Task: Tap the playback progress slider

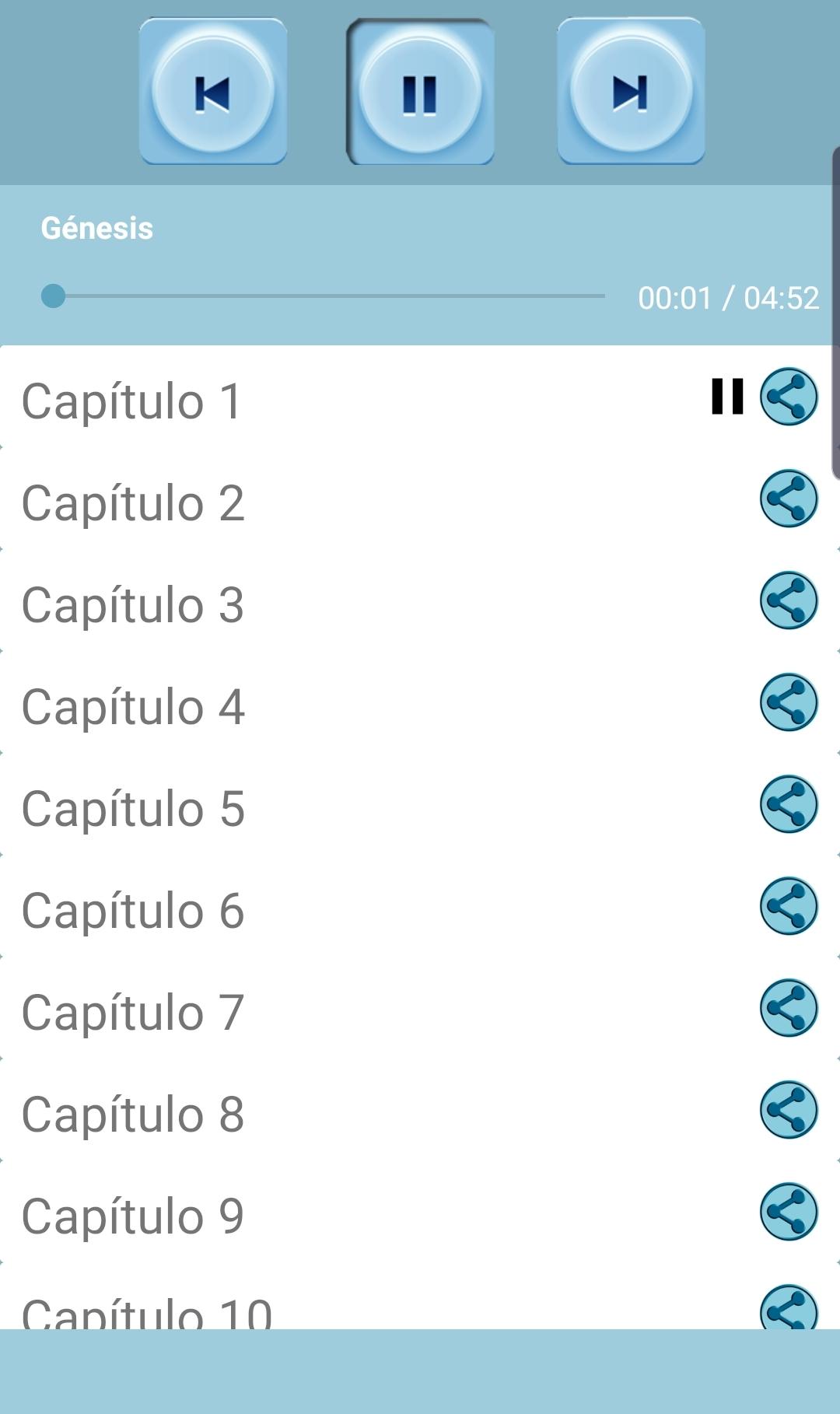Action: pos(323,296)
